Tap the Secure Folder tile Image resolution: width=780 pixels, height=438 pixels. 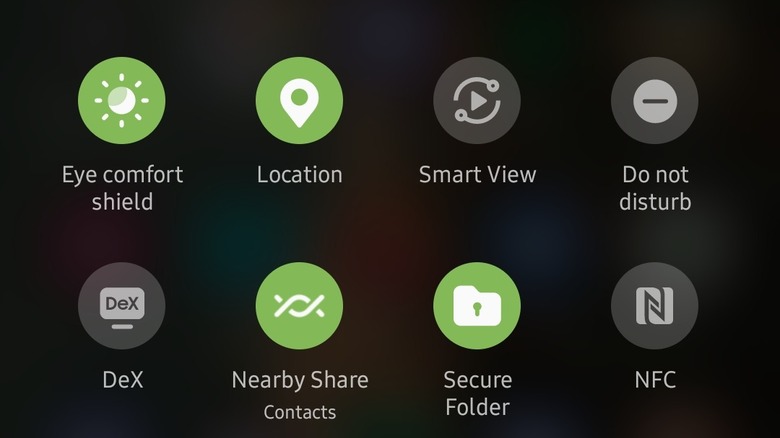477,306
